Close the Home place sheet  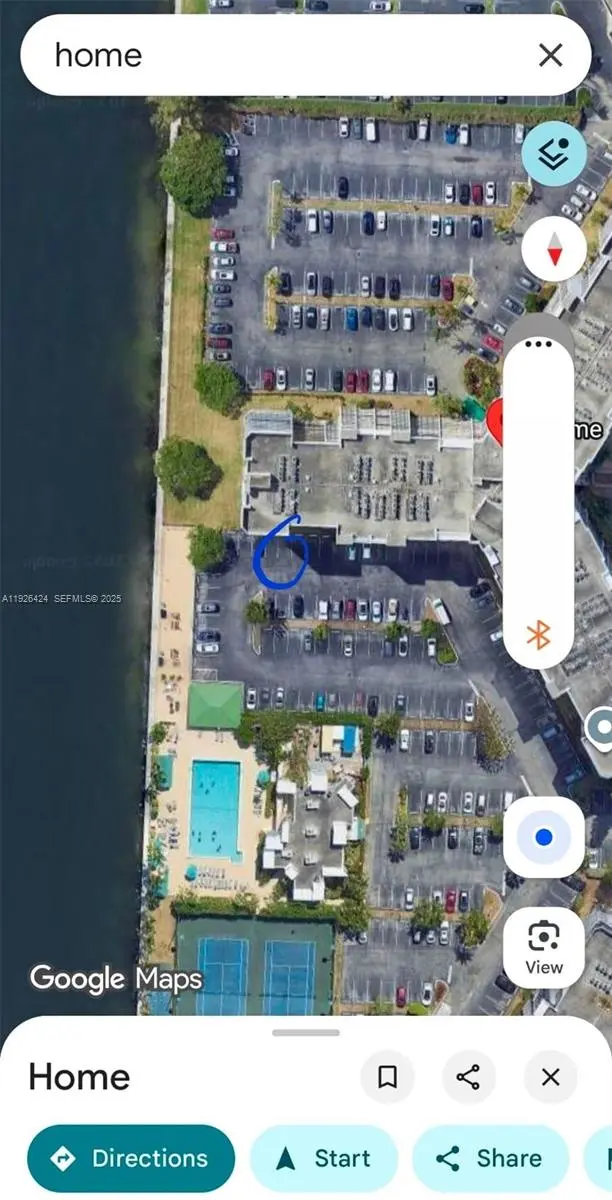pyautogui.click(x=550, y=1076)
